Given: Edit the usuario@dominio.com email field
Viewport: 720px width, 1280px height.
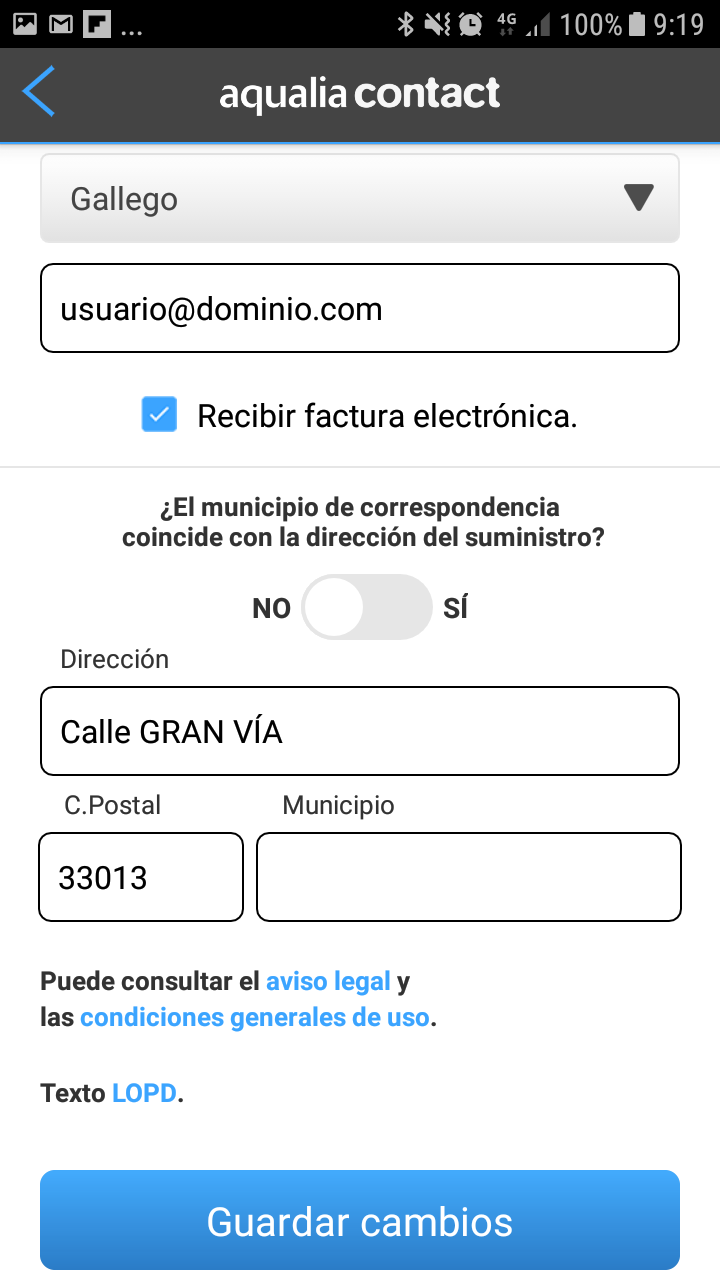Looking at the screenshot, I should point(360,309).
